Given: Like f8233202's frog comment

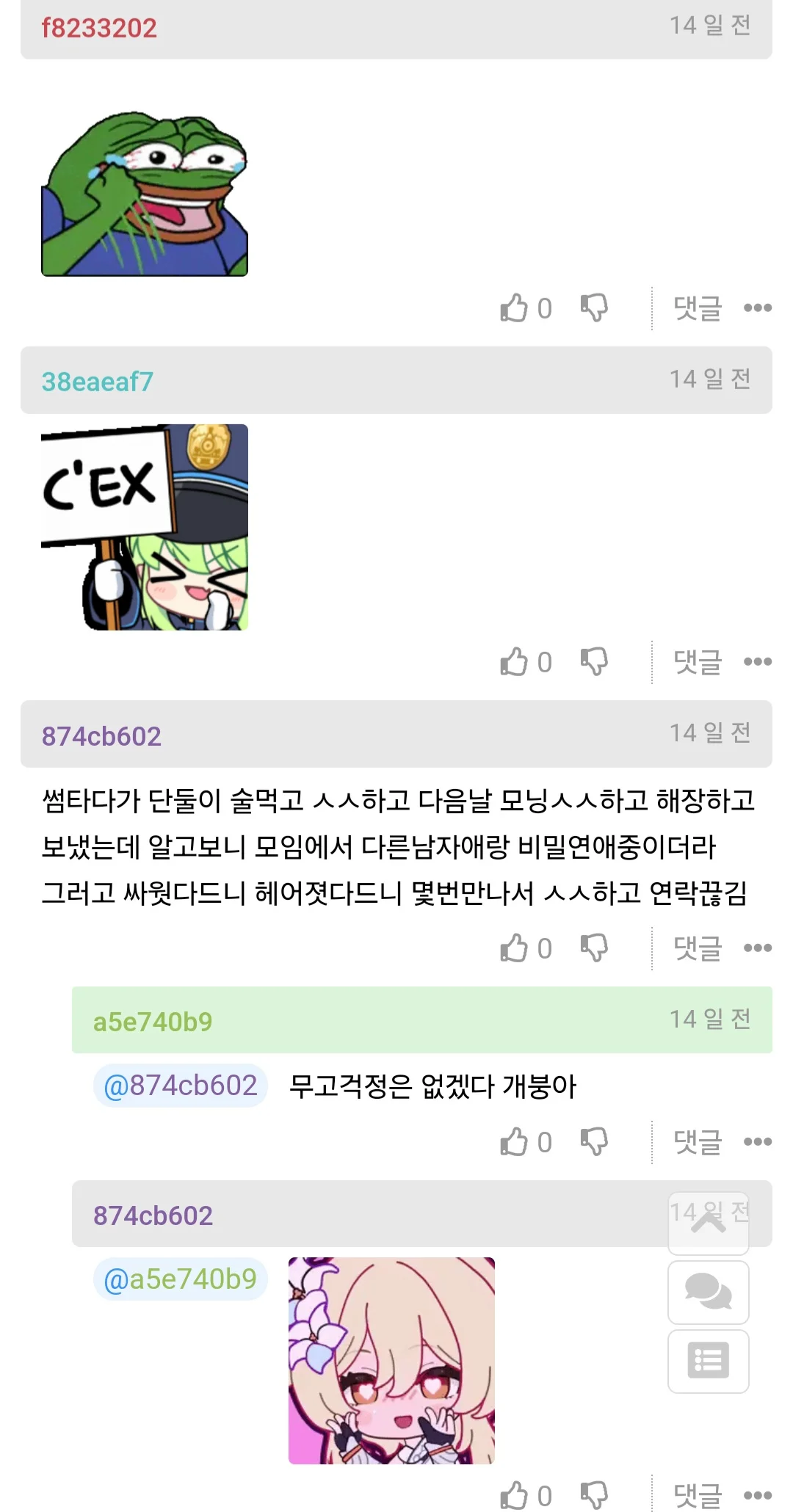Looking at the screenshot, I should pyautogui.click(x=515, y=308).
